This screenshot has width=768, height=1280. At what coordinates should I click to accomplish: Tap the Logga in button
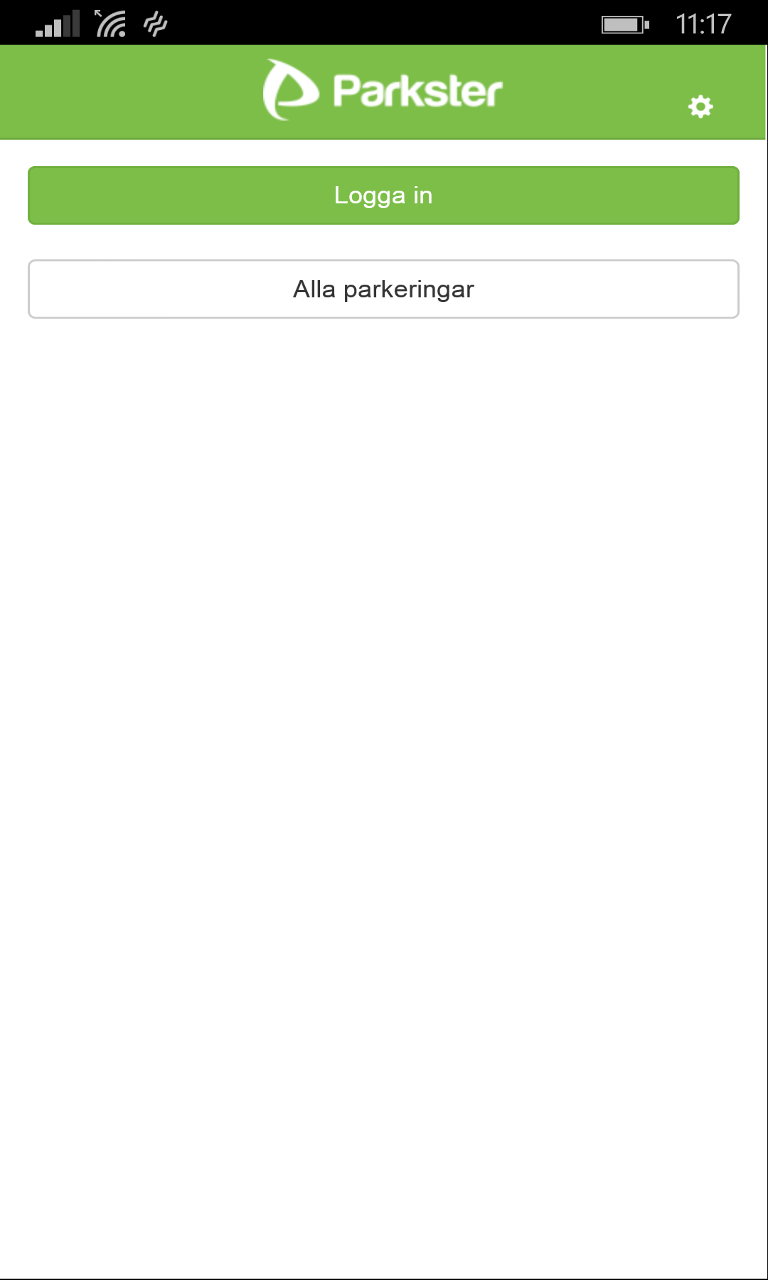(383, 195)
